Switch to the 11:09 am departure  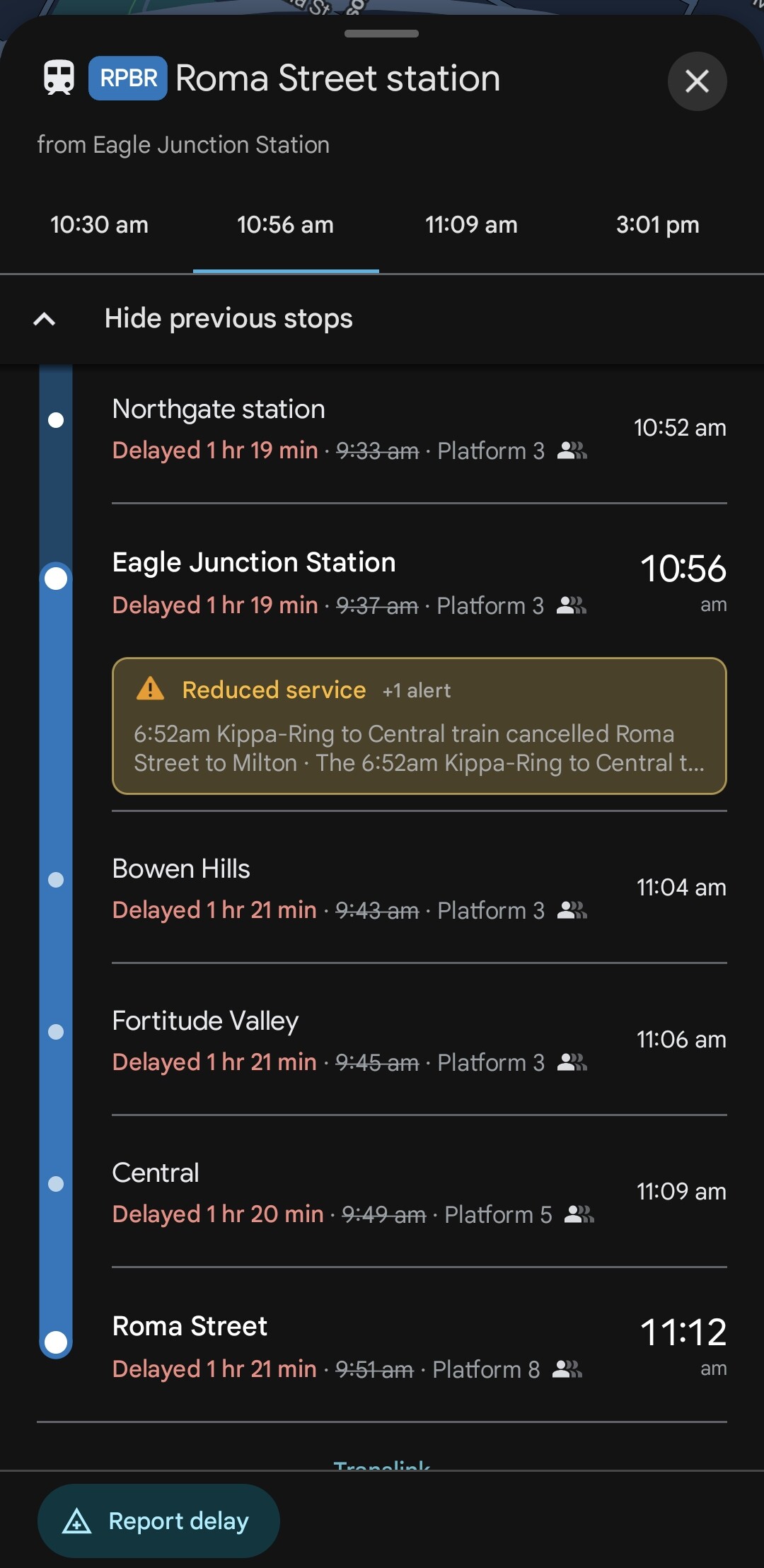471,225
